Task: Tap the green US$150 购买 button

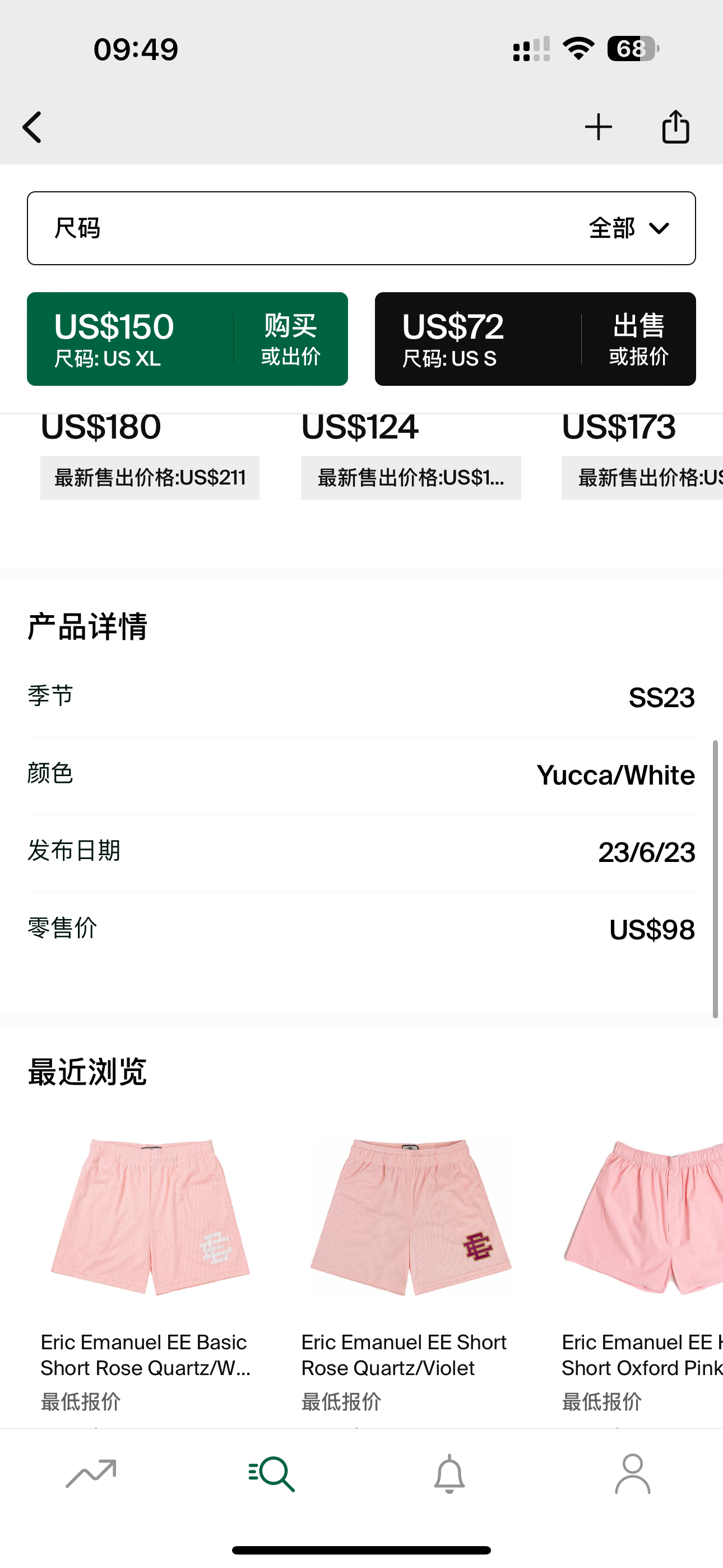Action: (x=187, y=339)
